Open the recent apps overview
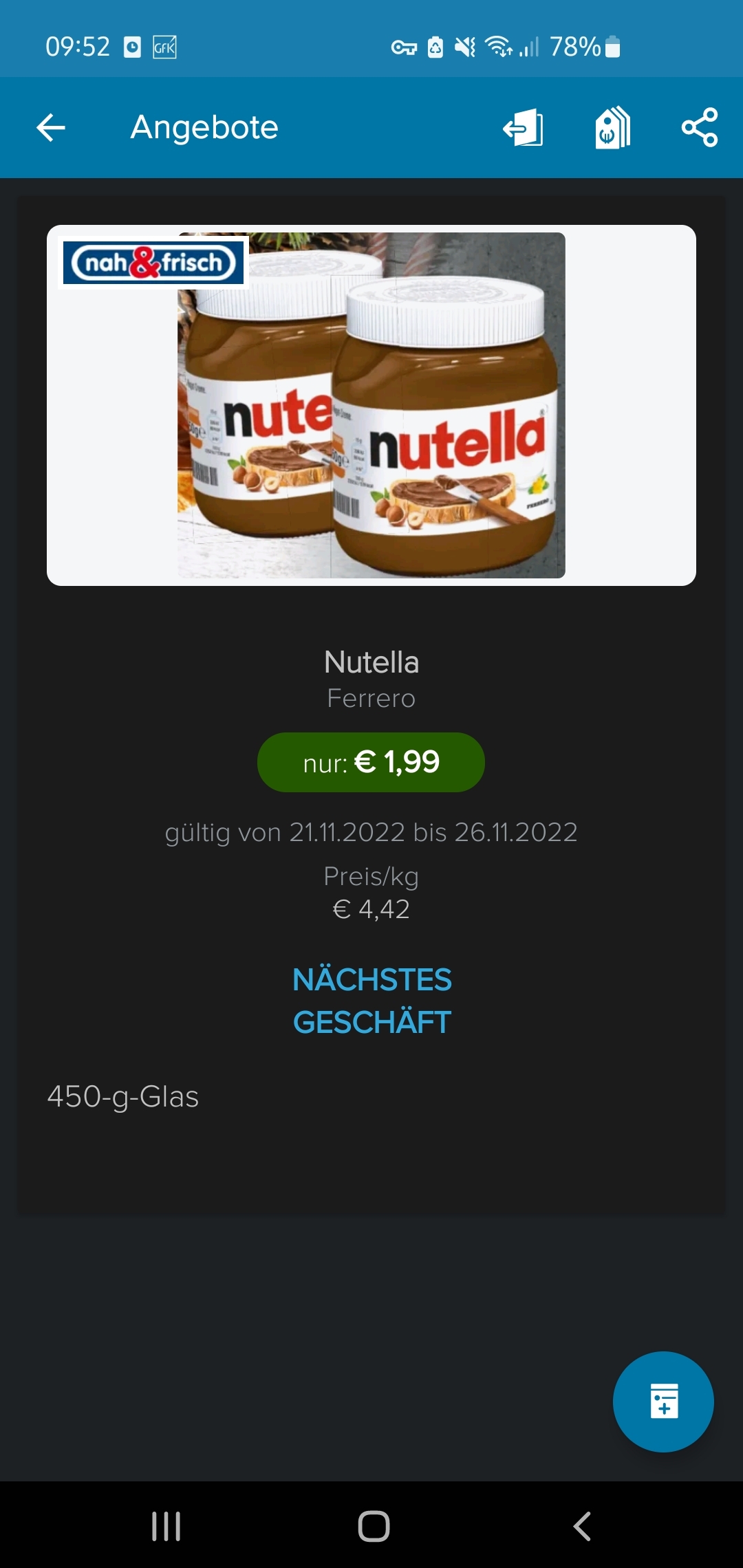 166,1526
